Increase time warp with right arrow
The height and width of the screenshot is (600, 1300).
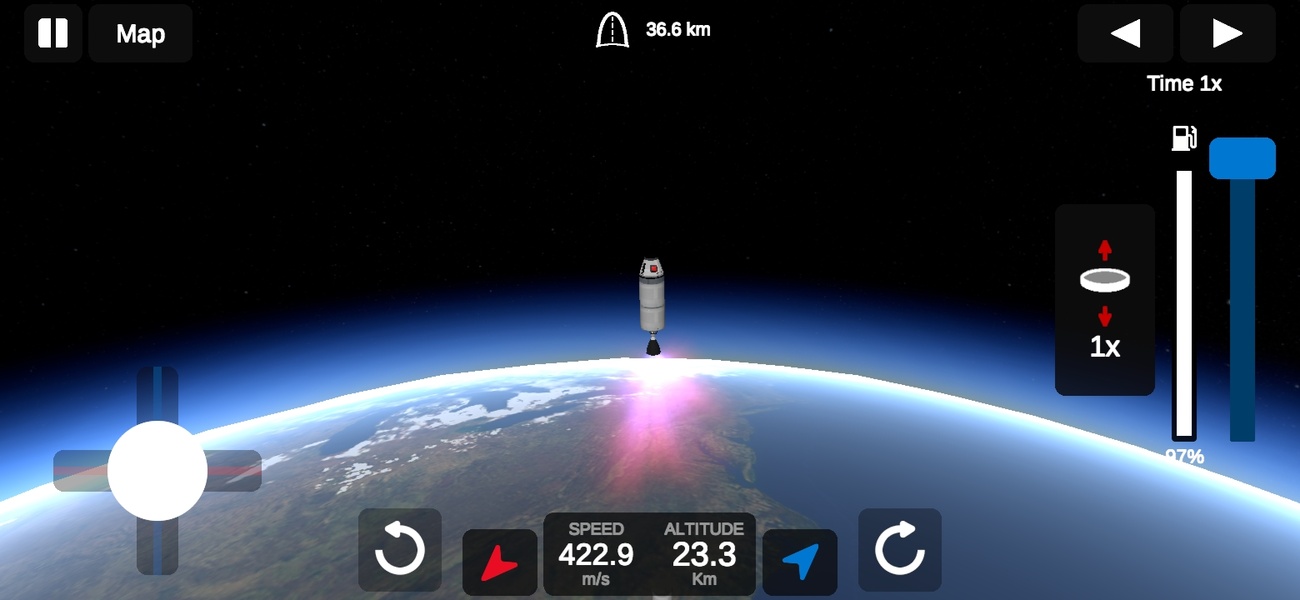coord(1227,33)
